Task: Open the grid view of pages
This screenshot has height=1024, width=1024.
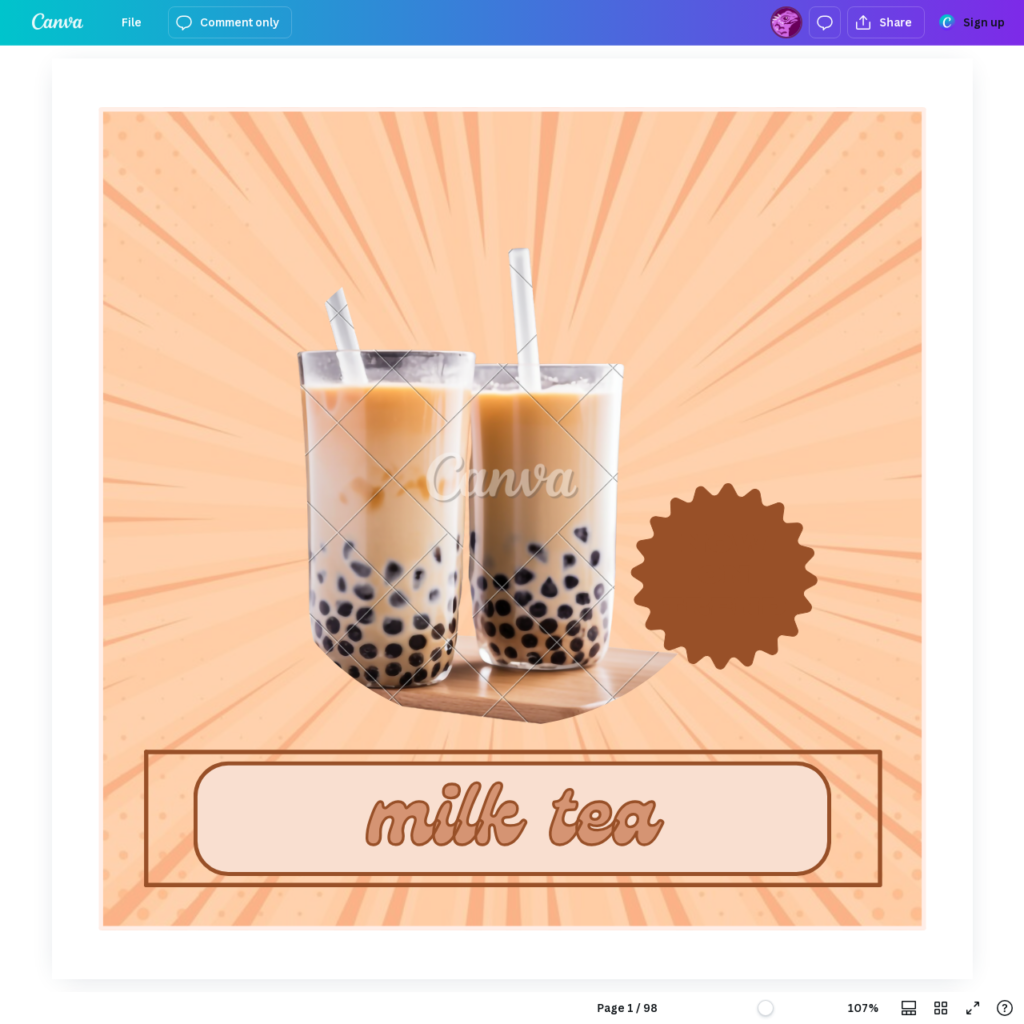Action: click(941, 1008)
